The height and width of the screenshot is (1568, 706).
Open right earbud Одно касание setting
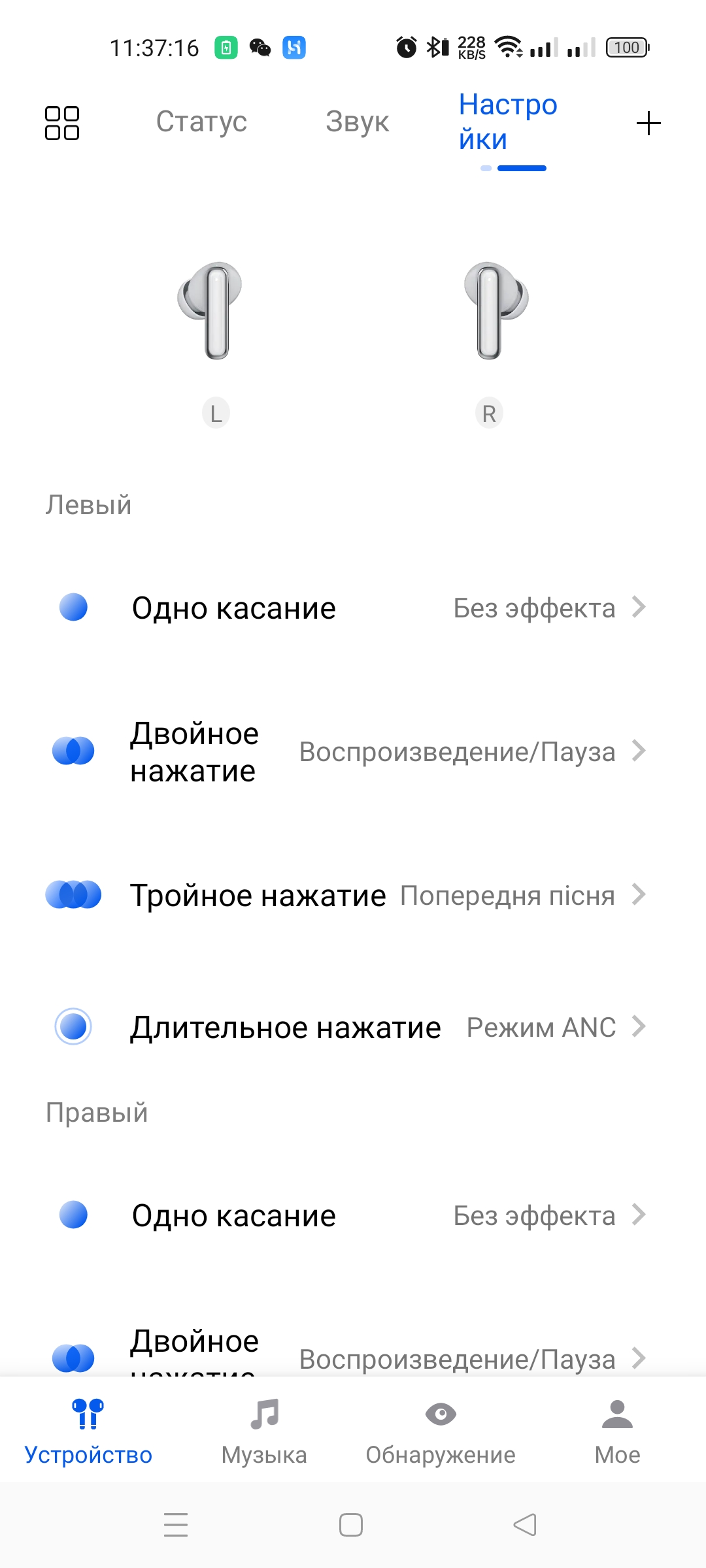353,1215
